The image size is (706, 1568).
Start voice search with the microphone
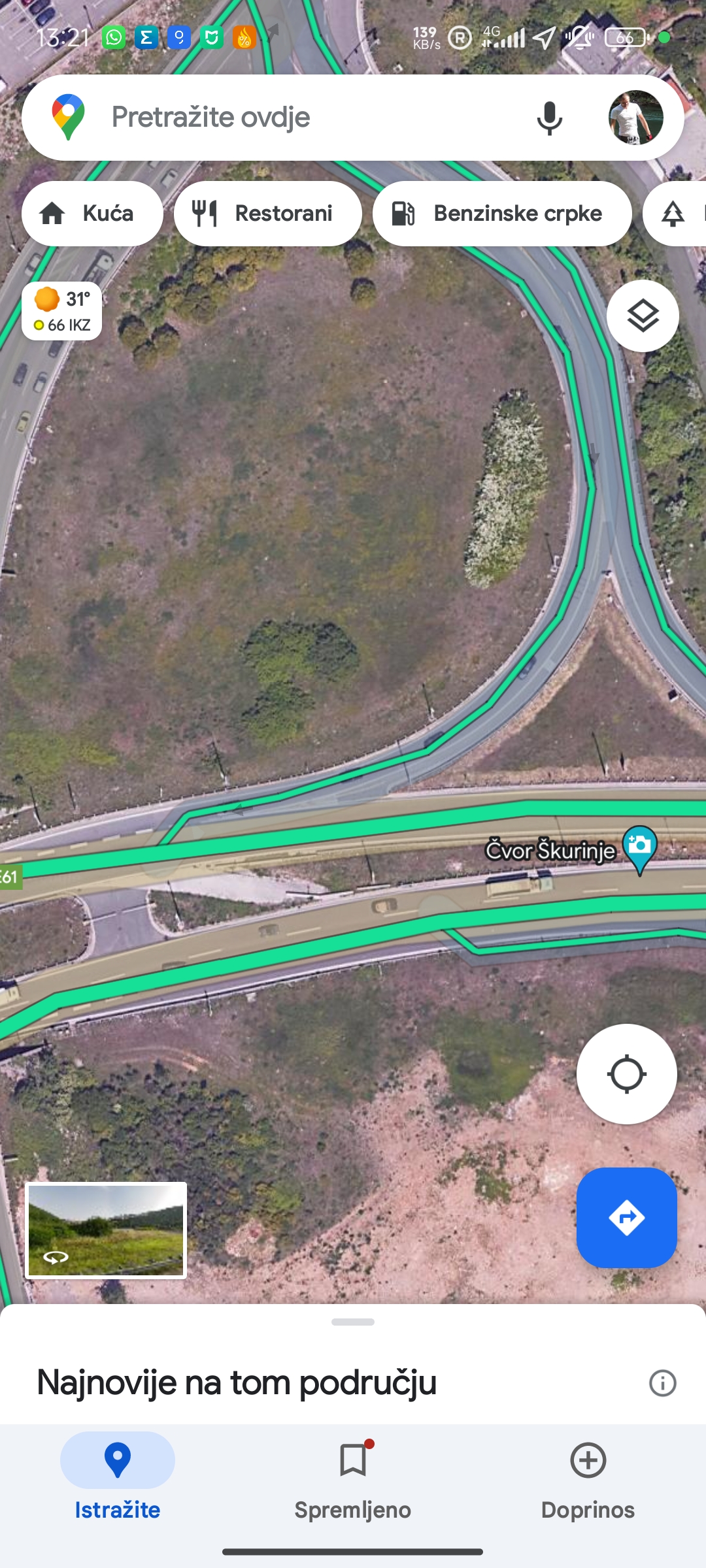click(549, 118)
